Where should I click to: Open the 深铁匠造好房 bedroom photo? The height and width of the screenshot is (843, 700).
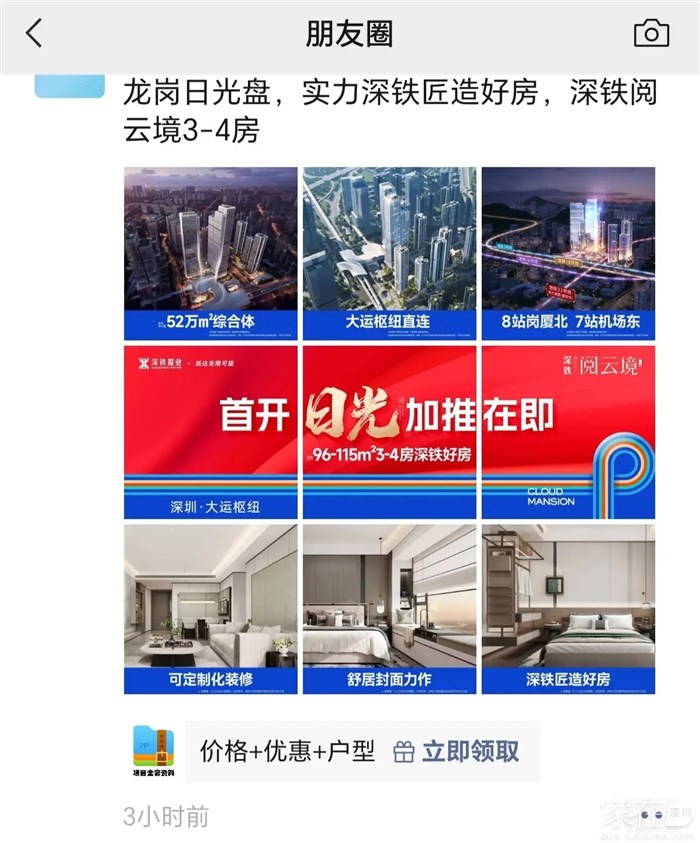[x=568, y=609]
